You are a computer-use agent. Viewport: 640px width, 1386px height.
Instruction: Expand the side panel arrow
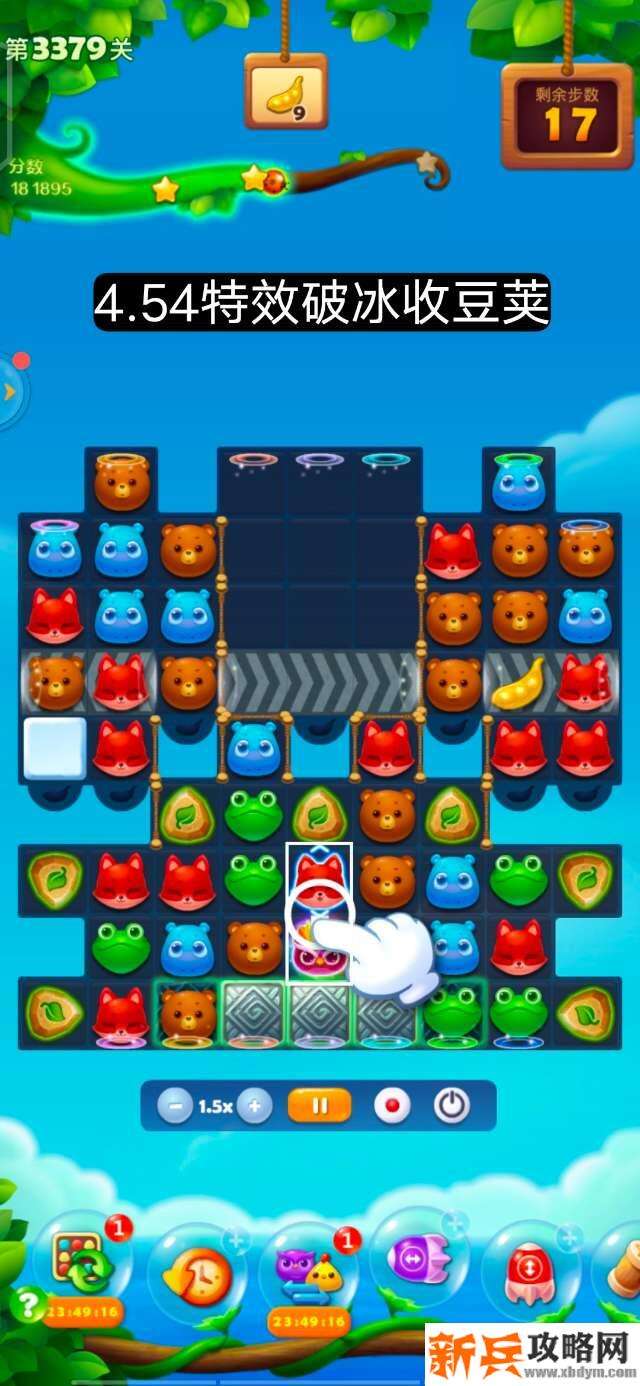click(10, 391)
